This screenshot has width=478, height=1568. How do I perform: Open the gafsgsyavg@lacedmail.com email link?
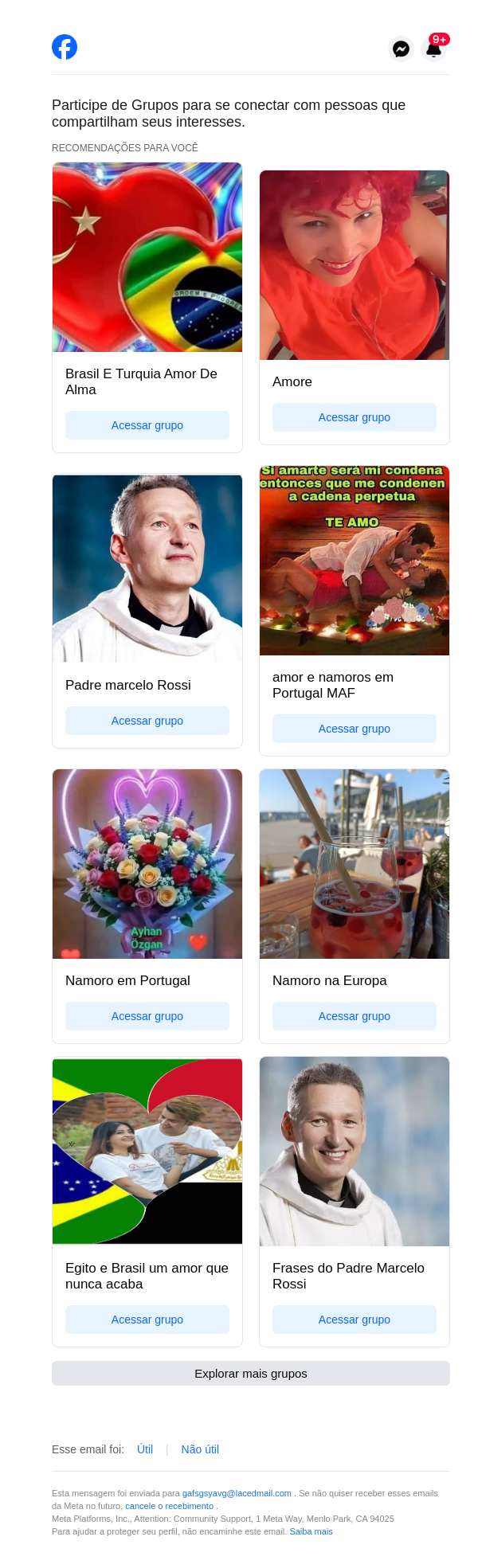[237, 1493]
